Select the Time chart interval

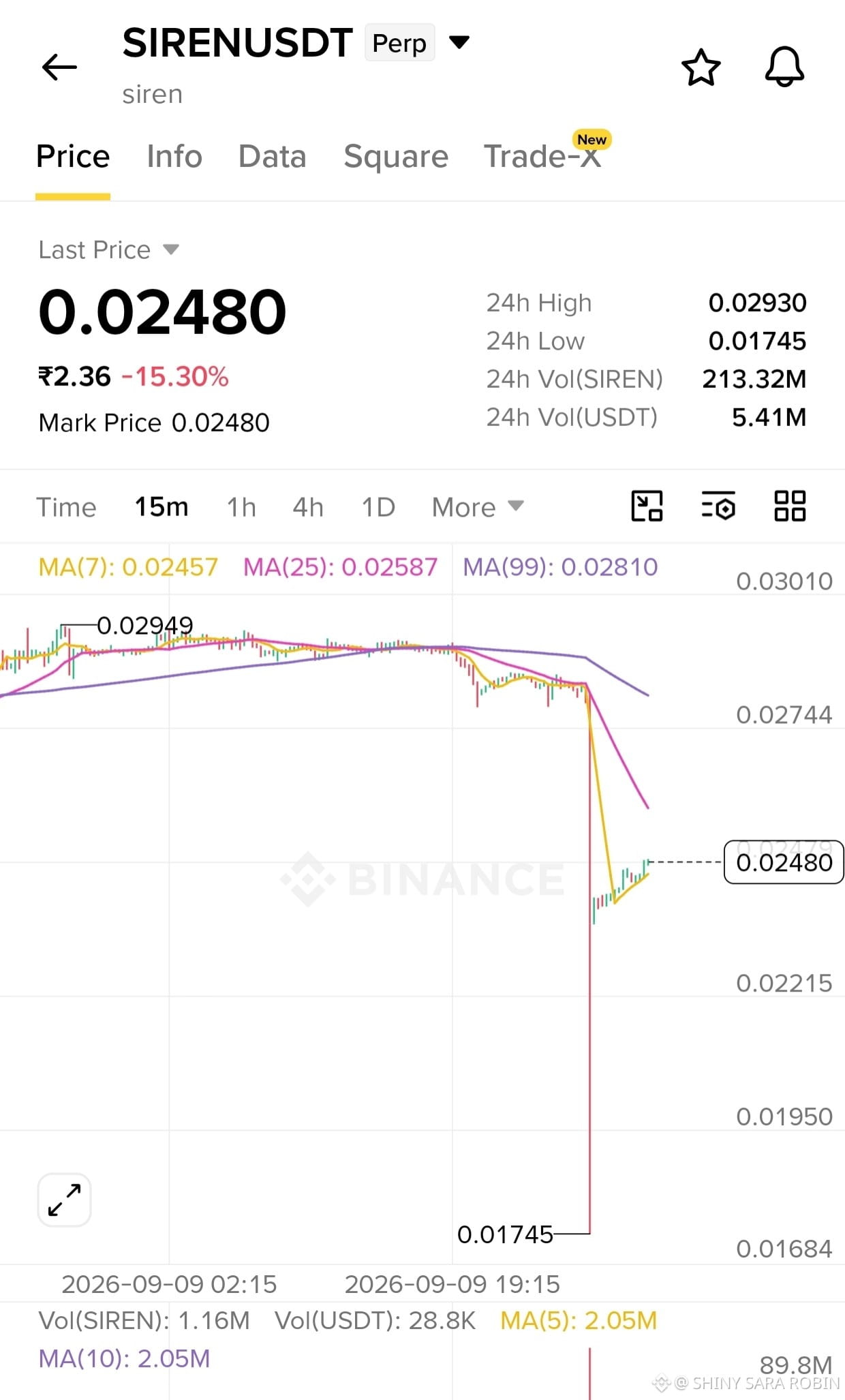[x=66, y=507]
